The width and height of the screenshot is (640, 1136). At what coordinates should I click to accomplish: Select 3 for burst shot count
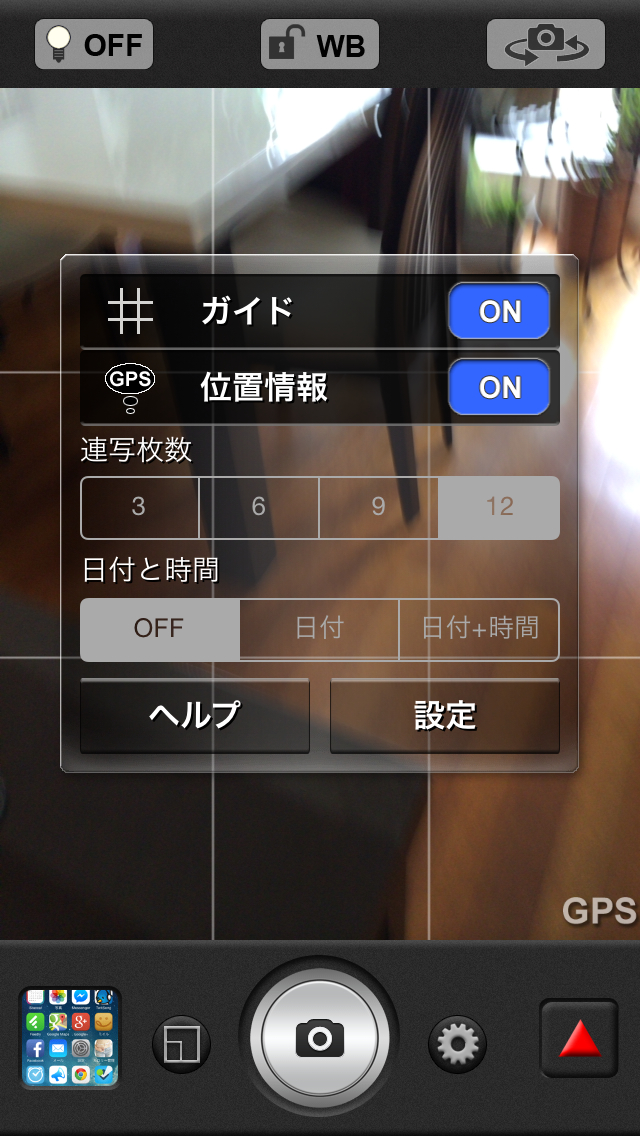pos(139,507)
